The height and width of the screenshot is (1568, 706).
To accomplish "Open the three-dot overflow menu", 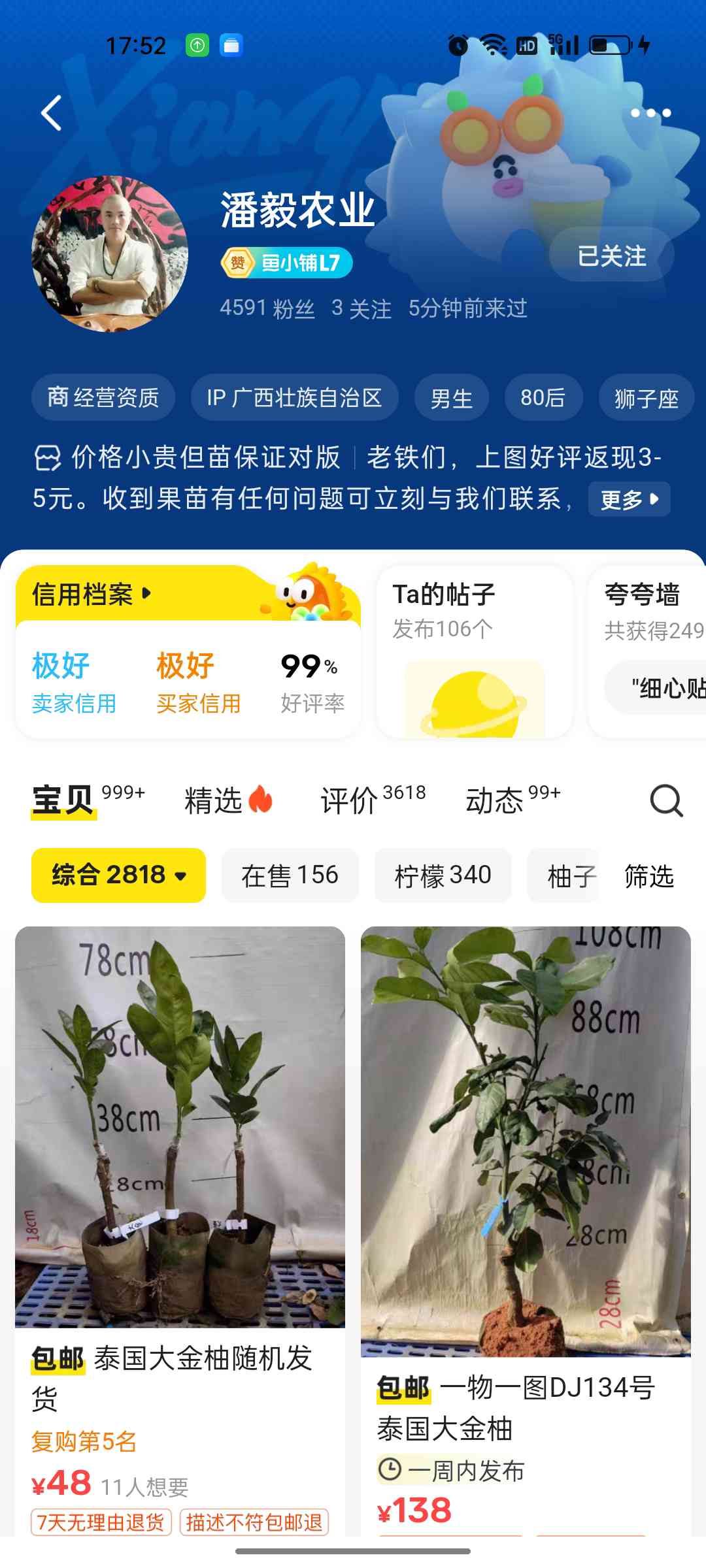I will click(x=650, y=113).
